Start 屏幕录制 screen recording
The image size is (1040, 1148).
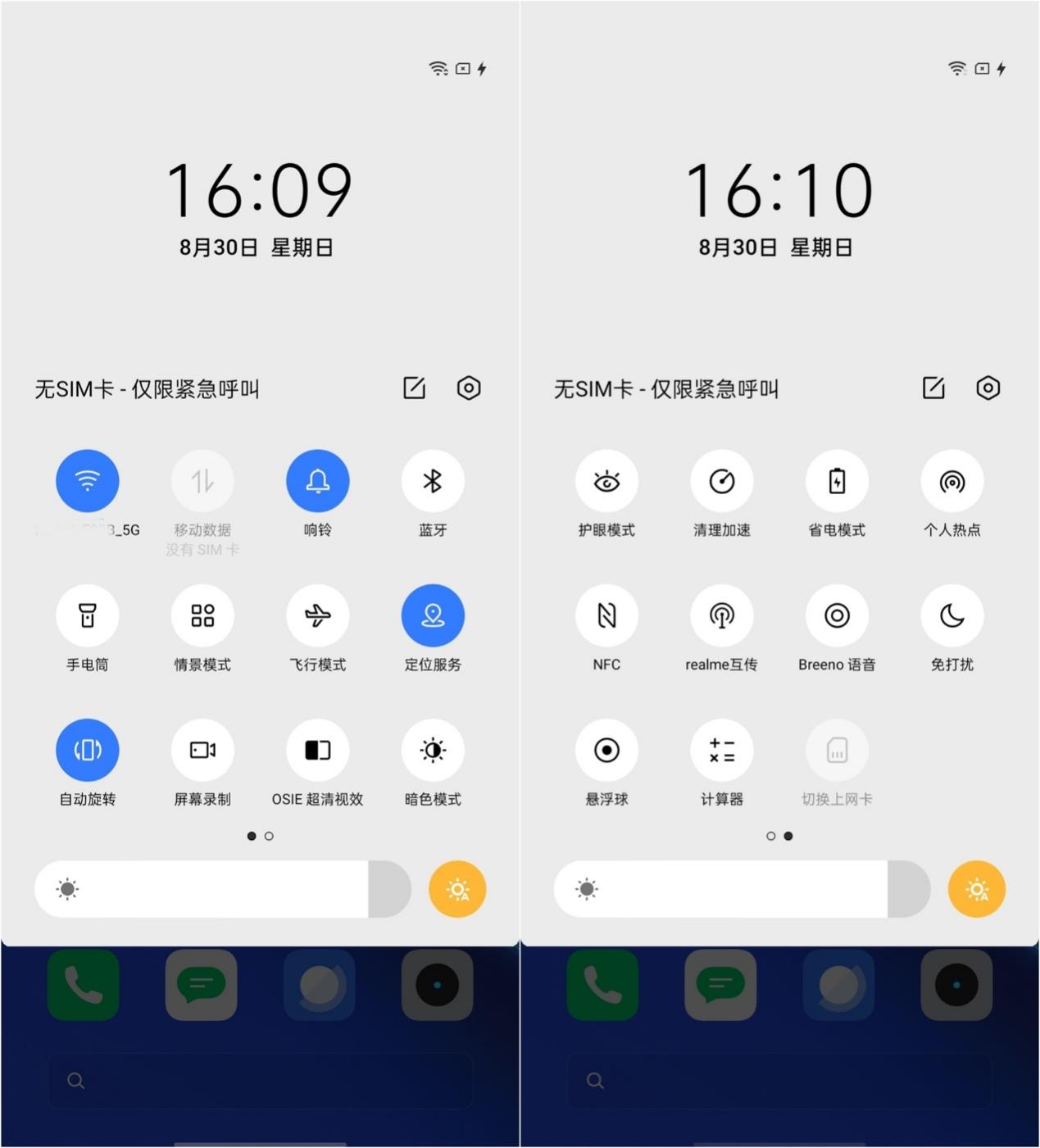point(202,750)
